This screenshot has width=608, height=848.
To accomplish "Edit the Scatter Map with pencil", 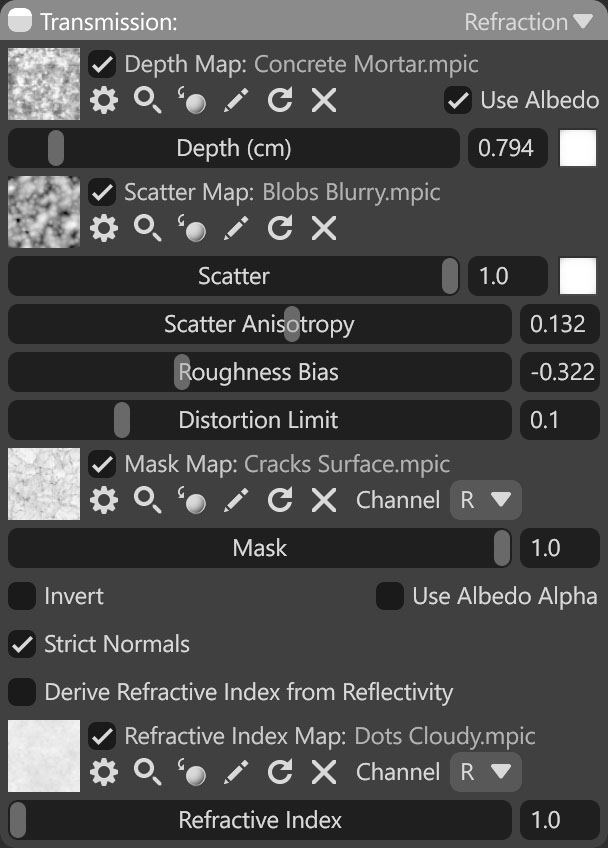I will click(236, 228).
